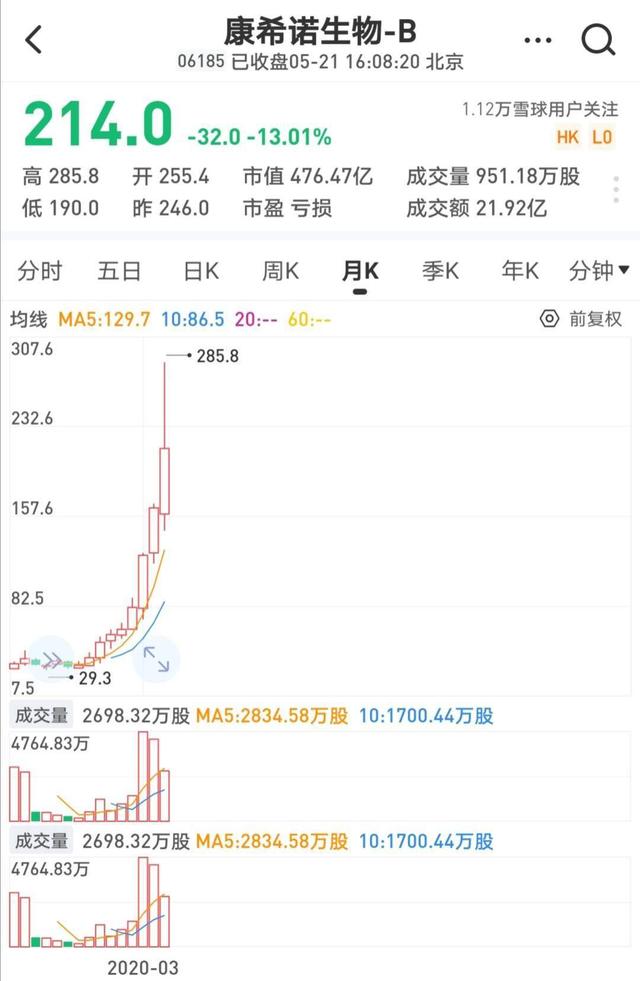The image size is (640, 981).
Task: Open the three-dot more options menu
Action: (x=538, y=40)
